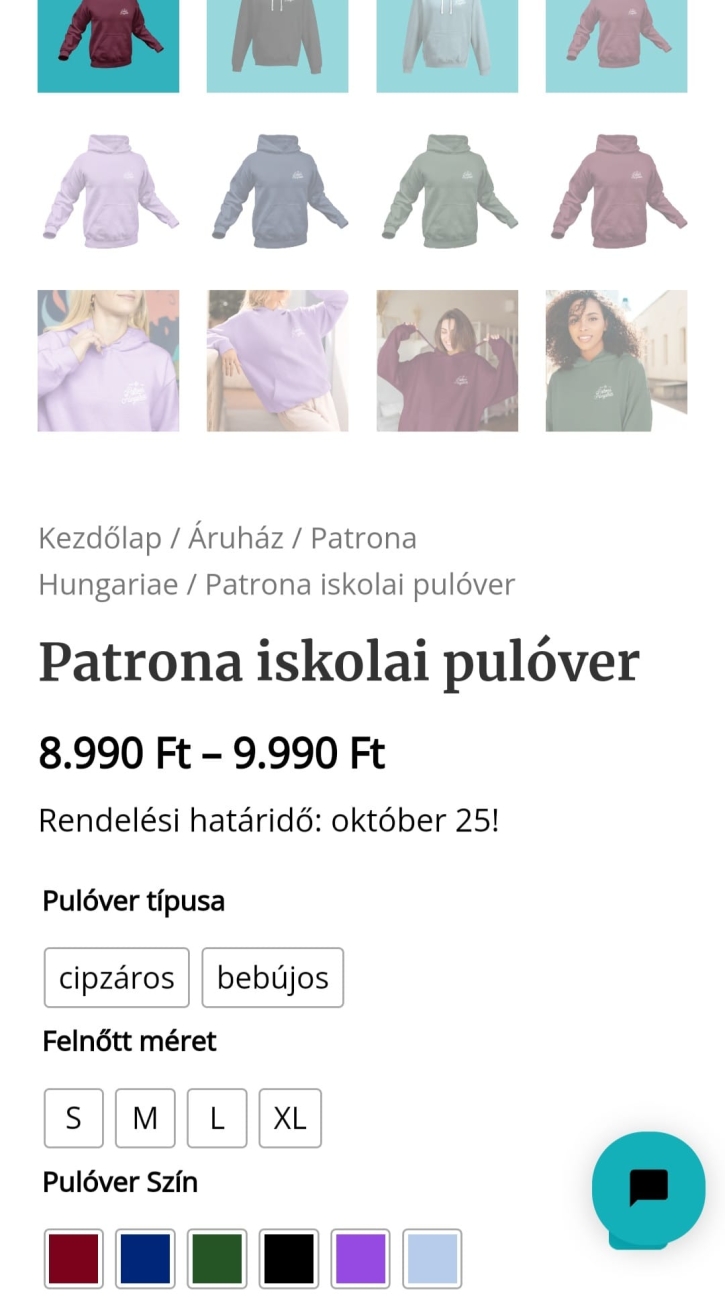Open the chat bubble button

pos(648,1188)
